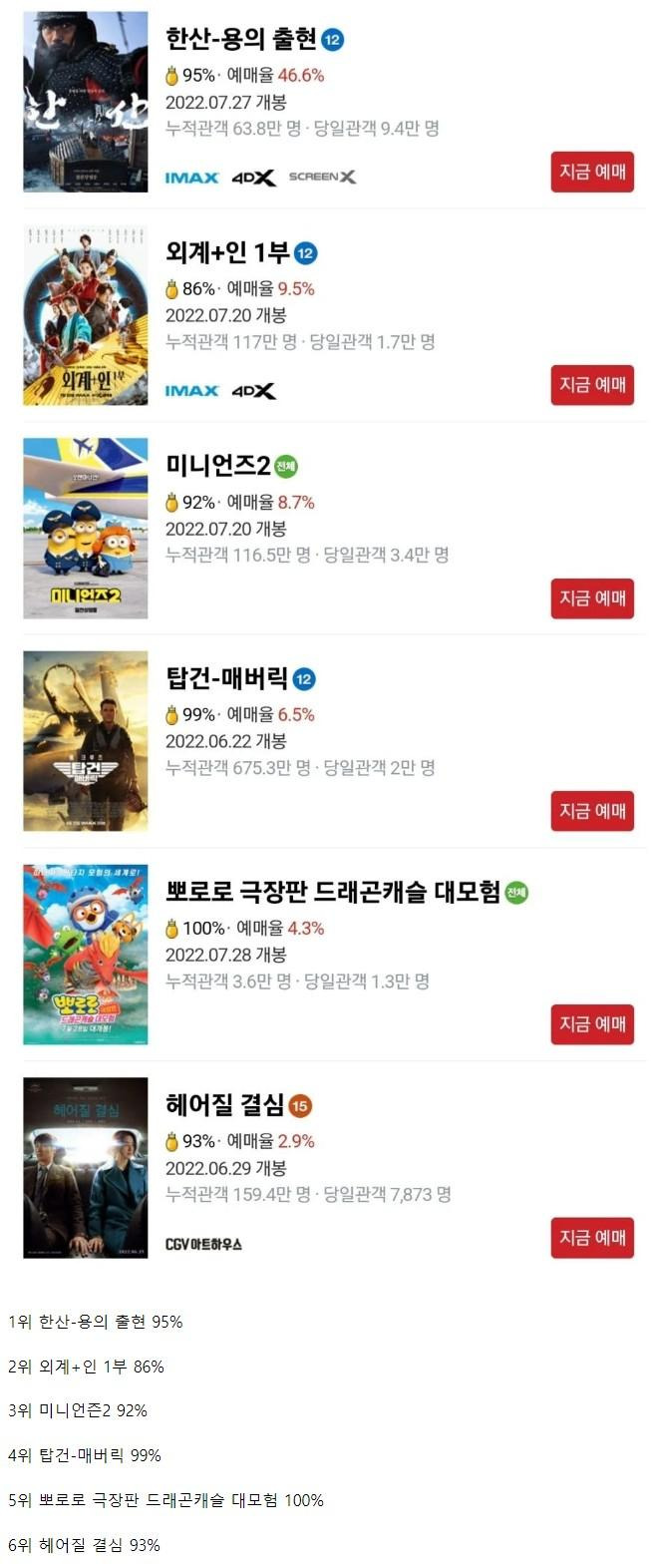View the 헤어질 결심 movie poster
Image resolution: width=651 pixels, height=1568 pixels.
click(x=86, y=1167)
